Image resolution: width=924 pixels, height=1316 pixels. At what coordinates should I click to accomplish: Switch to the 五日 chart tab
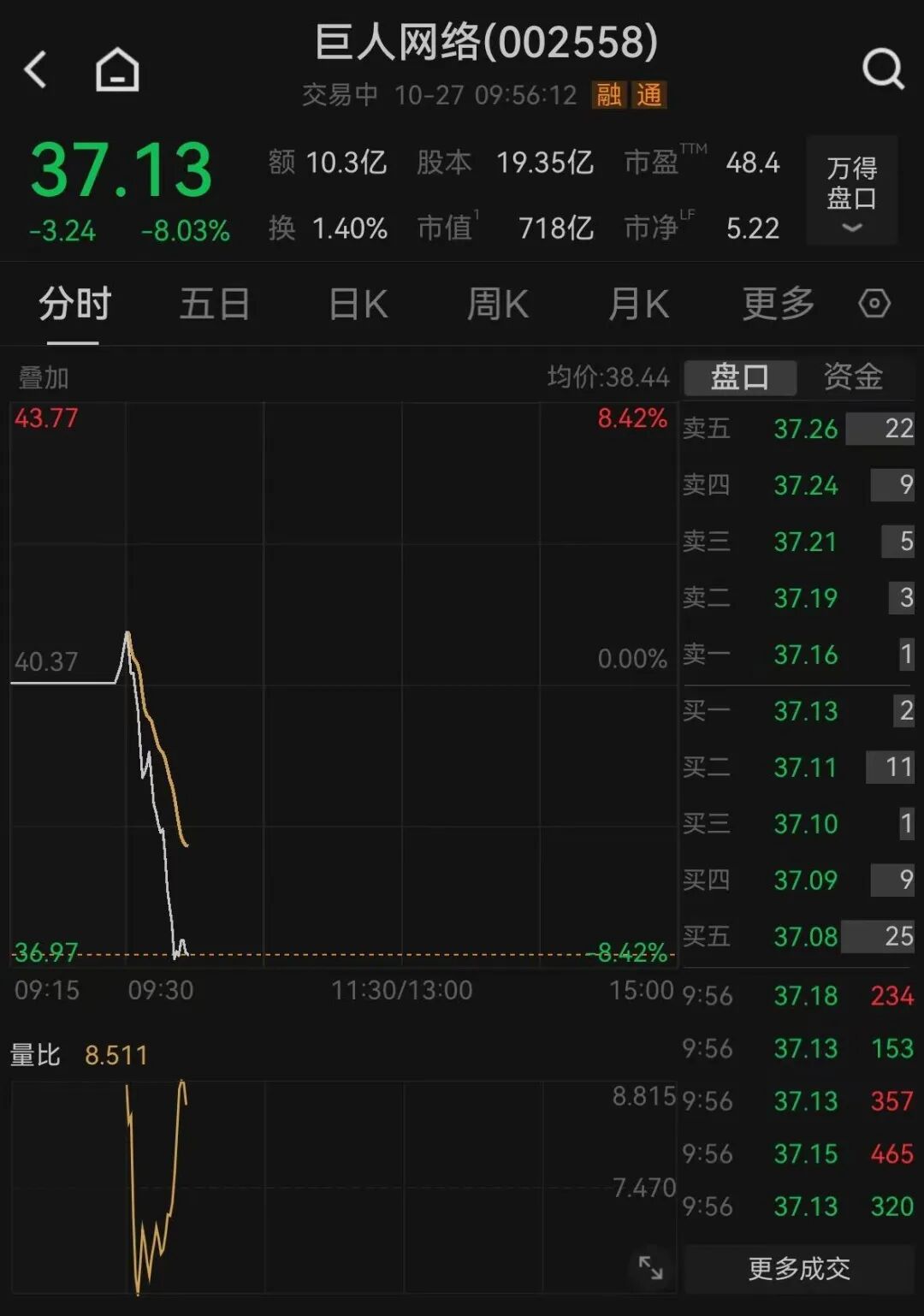point(214,304)
